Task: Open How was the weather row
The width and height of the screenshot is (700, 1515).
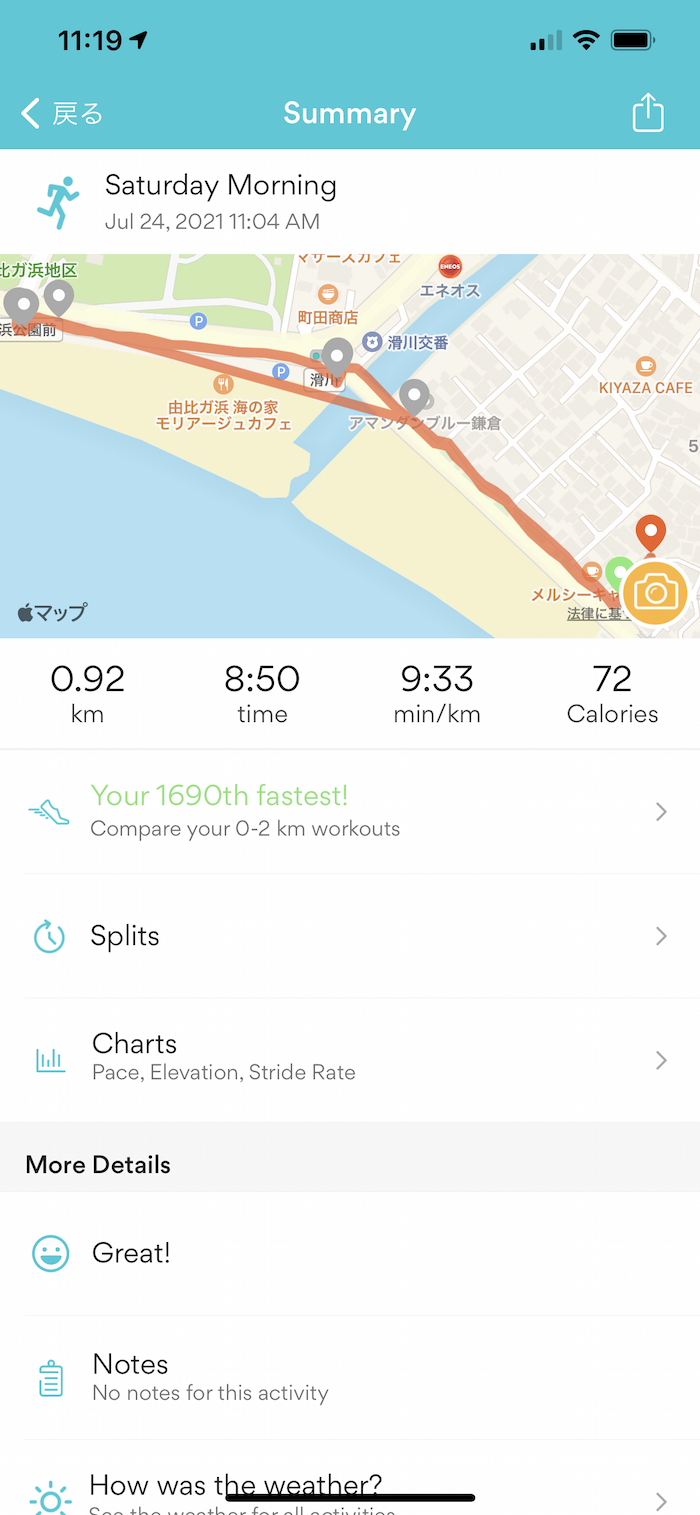Action: tap(349, 1492)
